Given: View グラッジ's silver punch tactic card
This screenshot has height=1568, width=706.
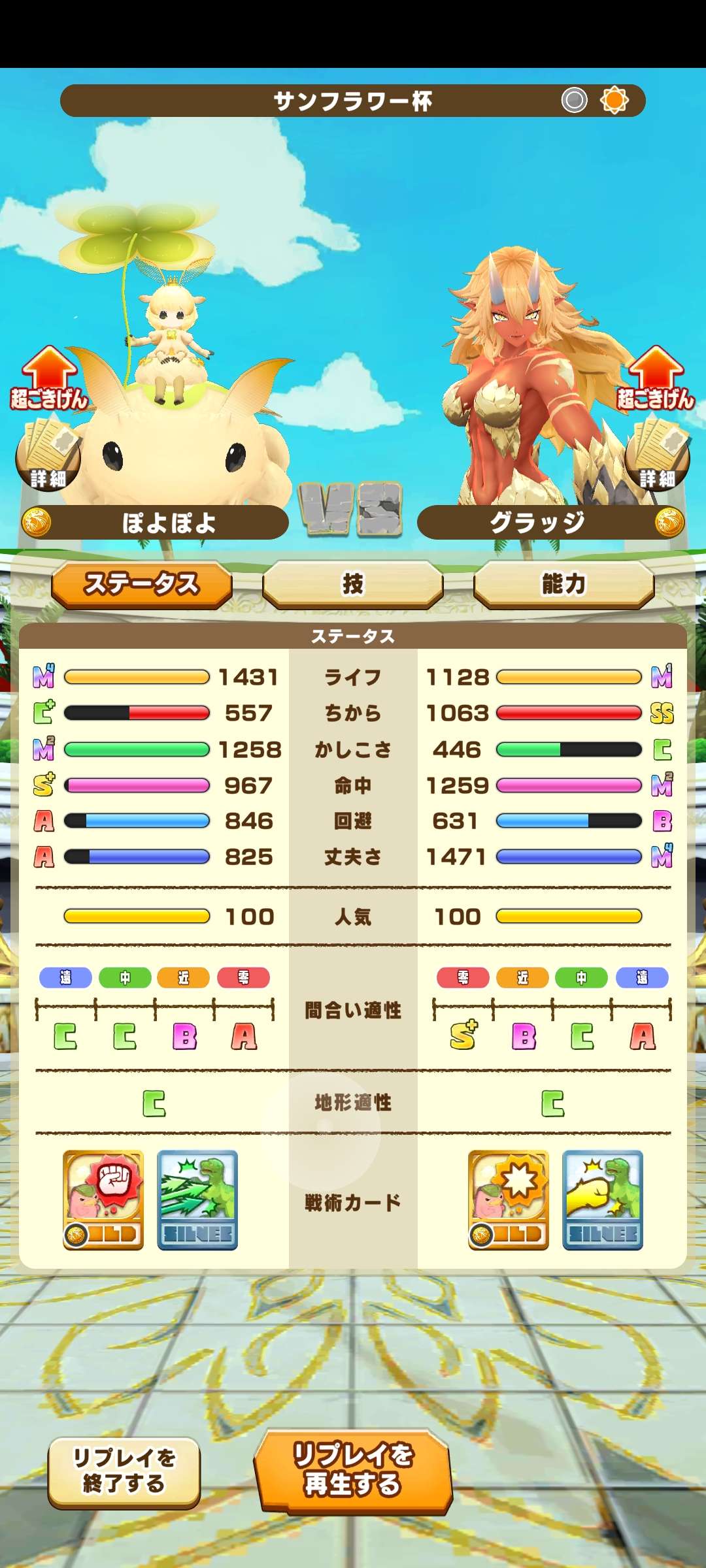Looking at the screenshot, I should pos(603,1200).
